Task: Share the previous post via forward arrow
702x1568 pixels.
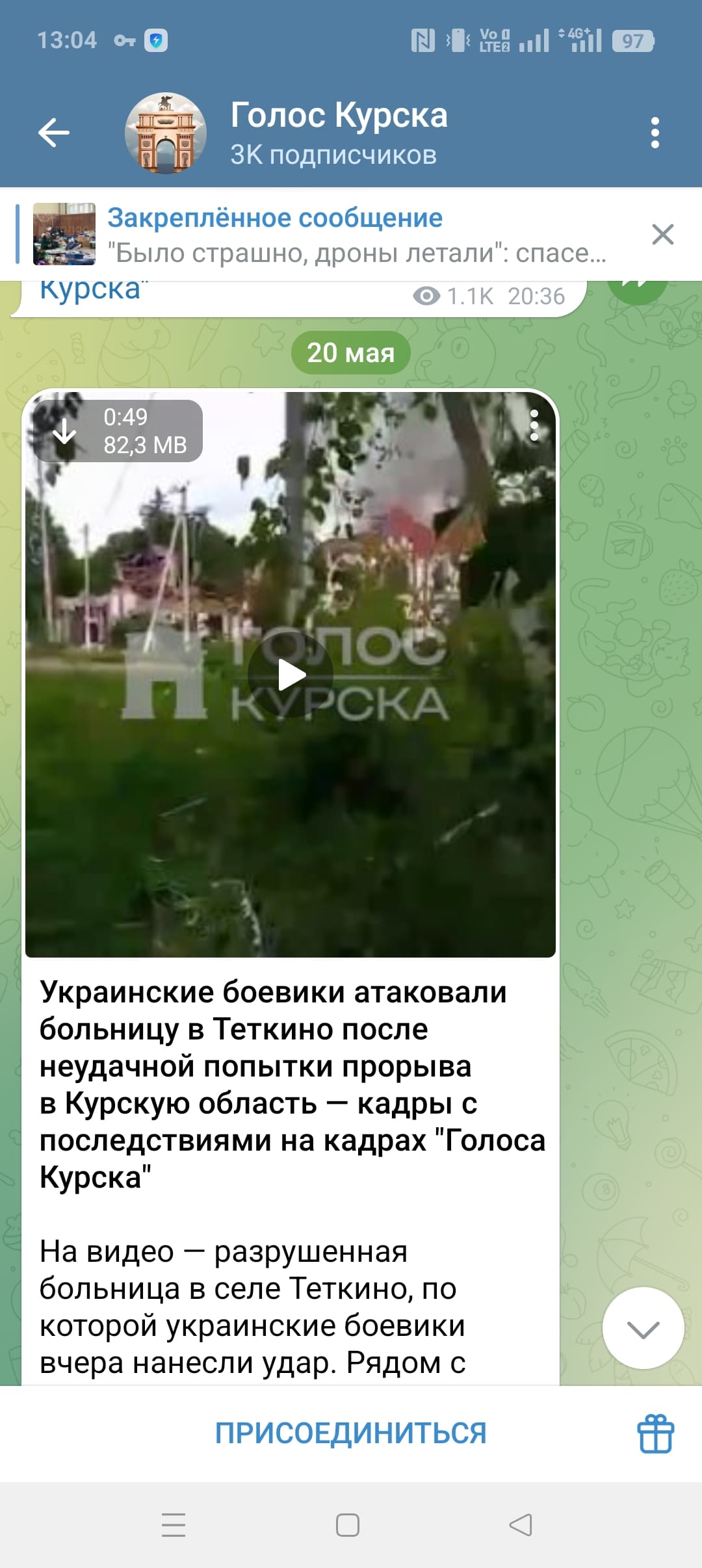Action: click(637, 289)
